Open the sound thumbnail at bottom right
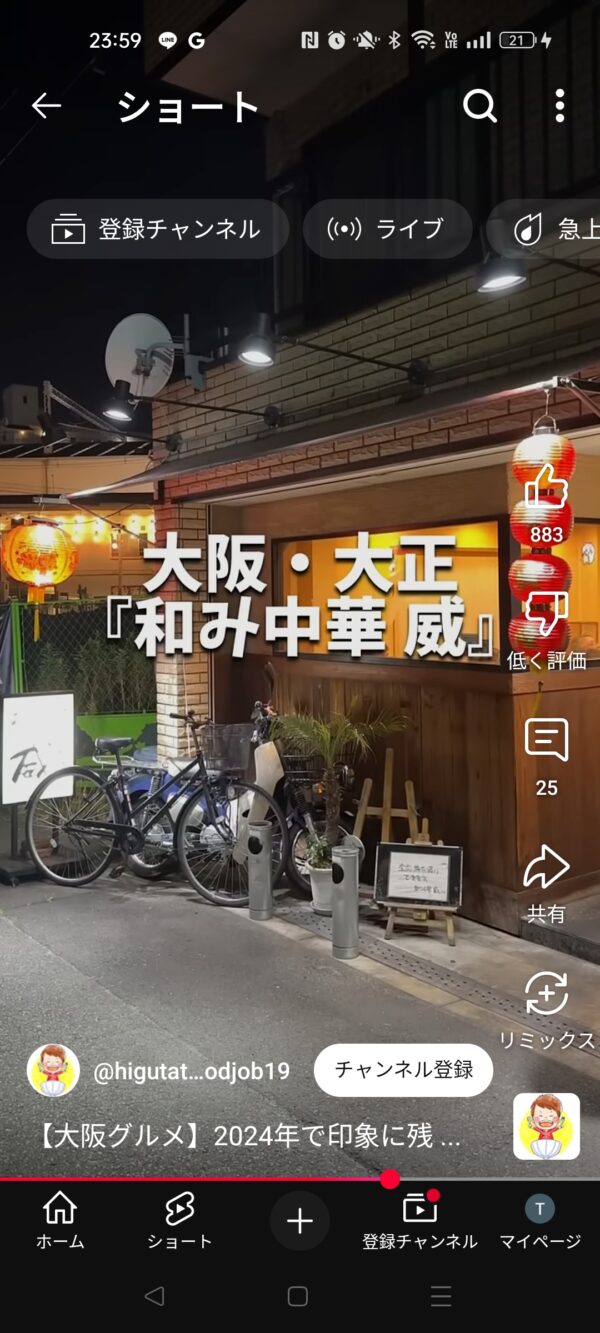The width and height of the screenshot is (600, 1333). [x=546, y=1126]
